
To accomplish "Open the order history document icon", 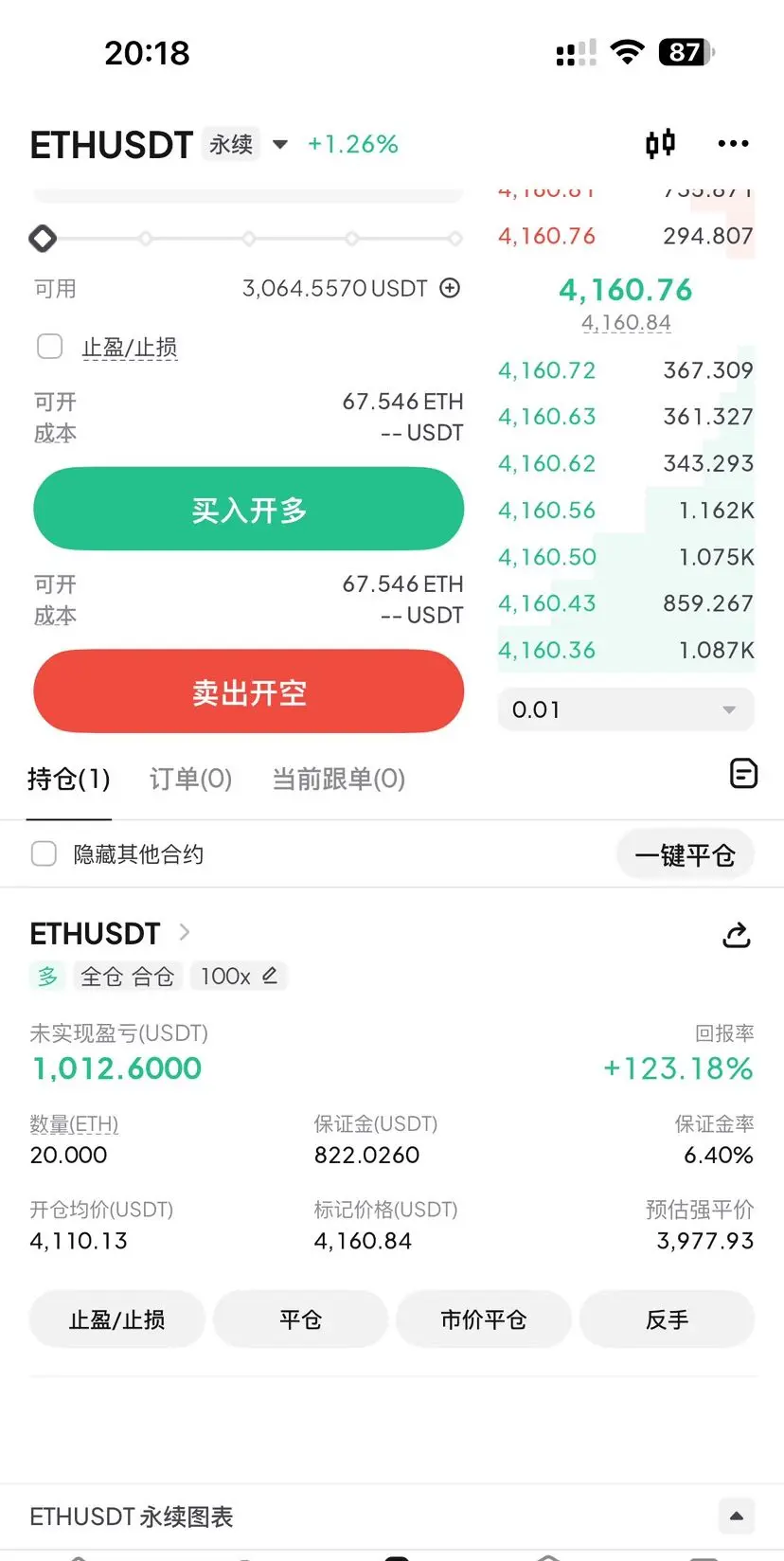I will [x=743, y=774].
